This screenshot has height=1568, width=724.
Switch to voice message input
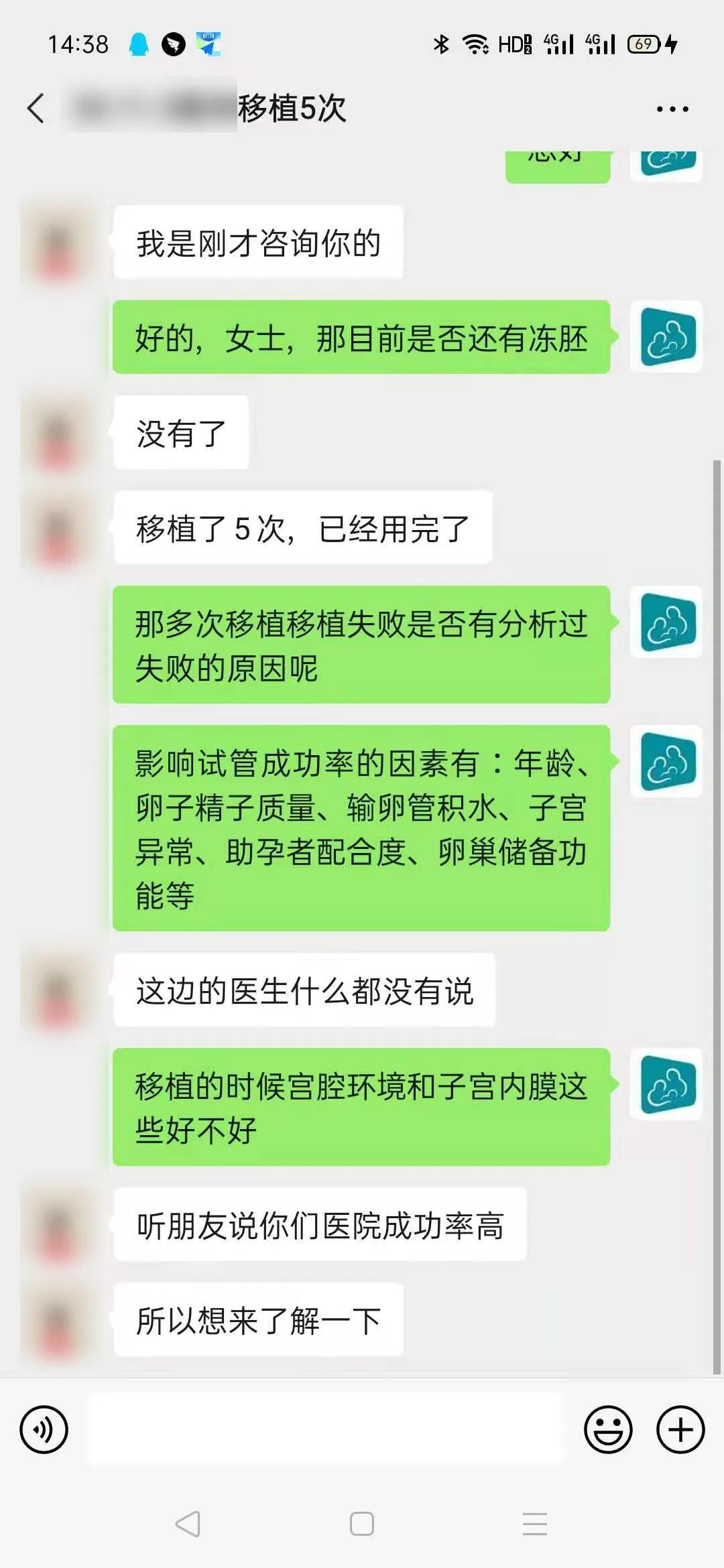point(44,1429)
